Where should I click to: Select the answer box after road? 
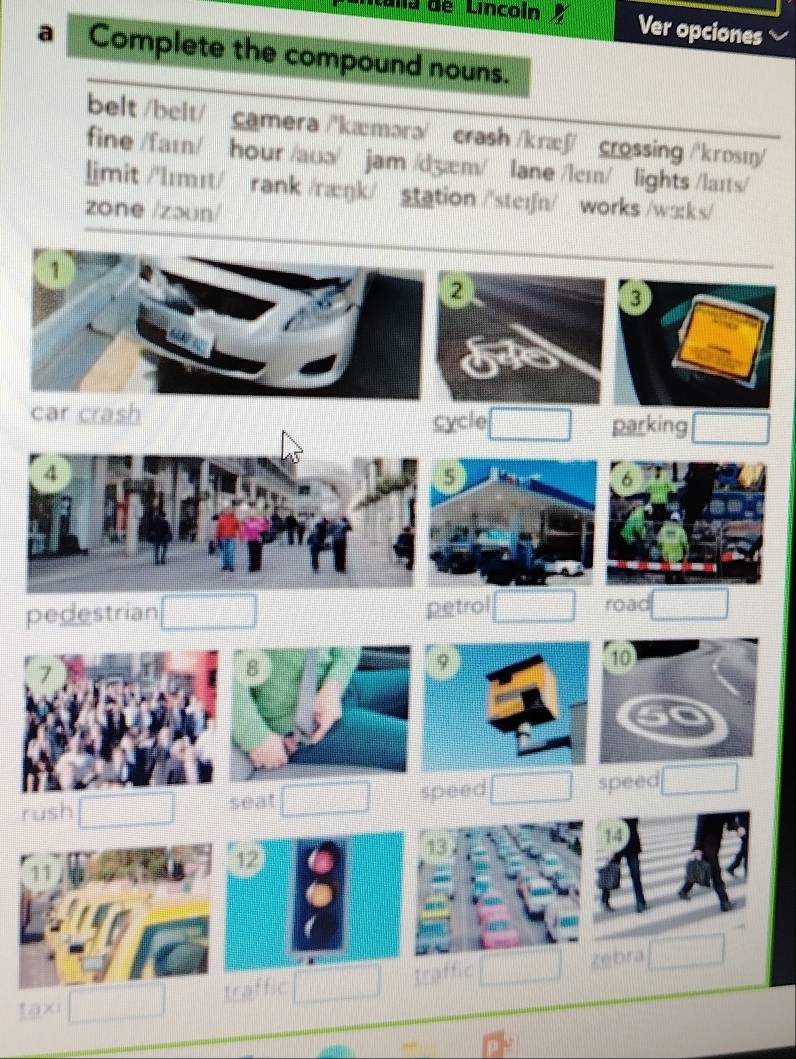[691, 605]
